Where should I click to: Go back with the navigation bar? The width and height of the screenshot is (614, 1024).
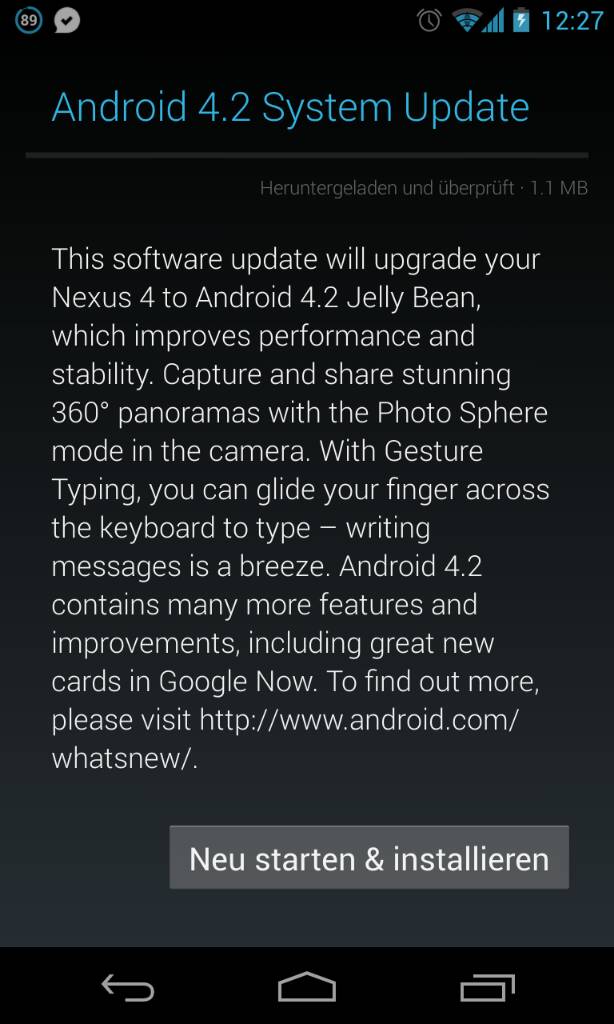(x=128, y=987)
